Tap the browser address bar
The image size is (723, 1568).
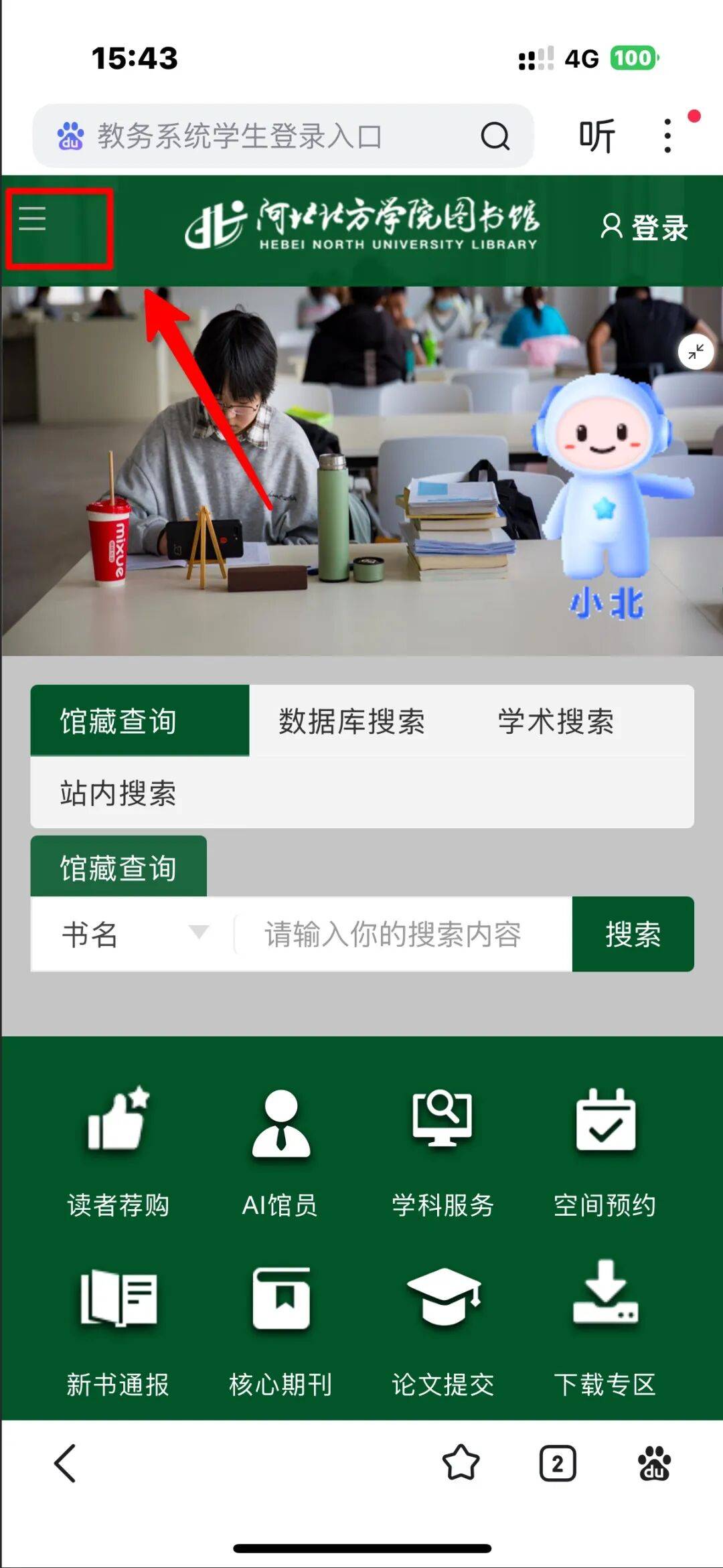[x=268, y=137]
